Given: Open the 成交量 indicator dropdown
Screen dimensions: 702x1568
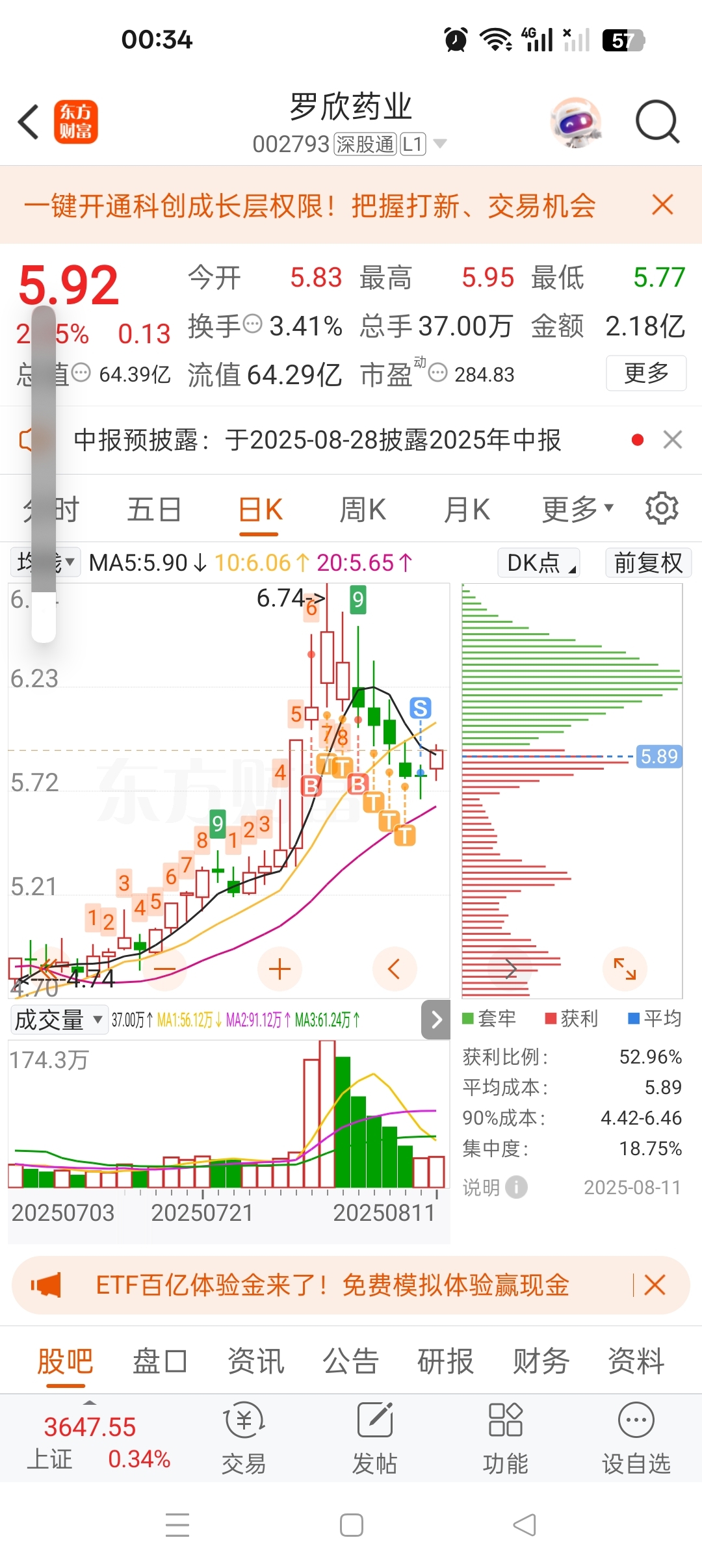Looking at the screenshot, I should pyautogui.click(x=58, y=1019).
